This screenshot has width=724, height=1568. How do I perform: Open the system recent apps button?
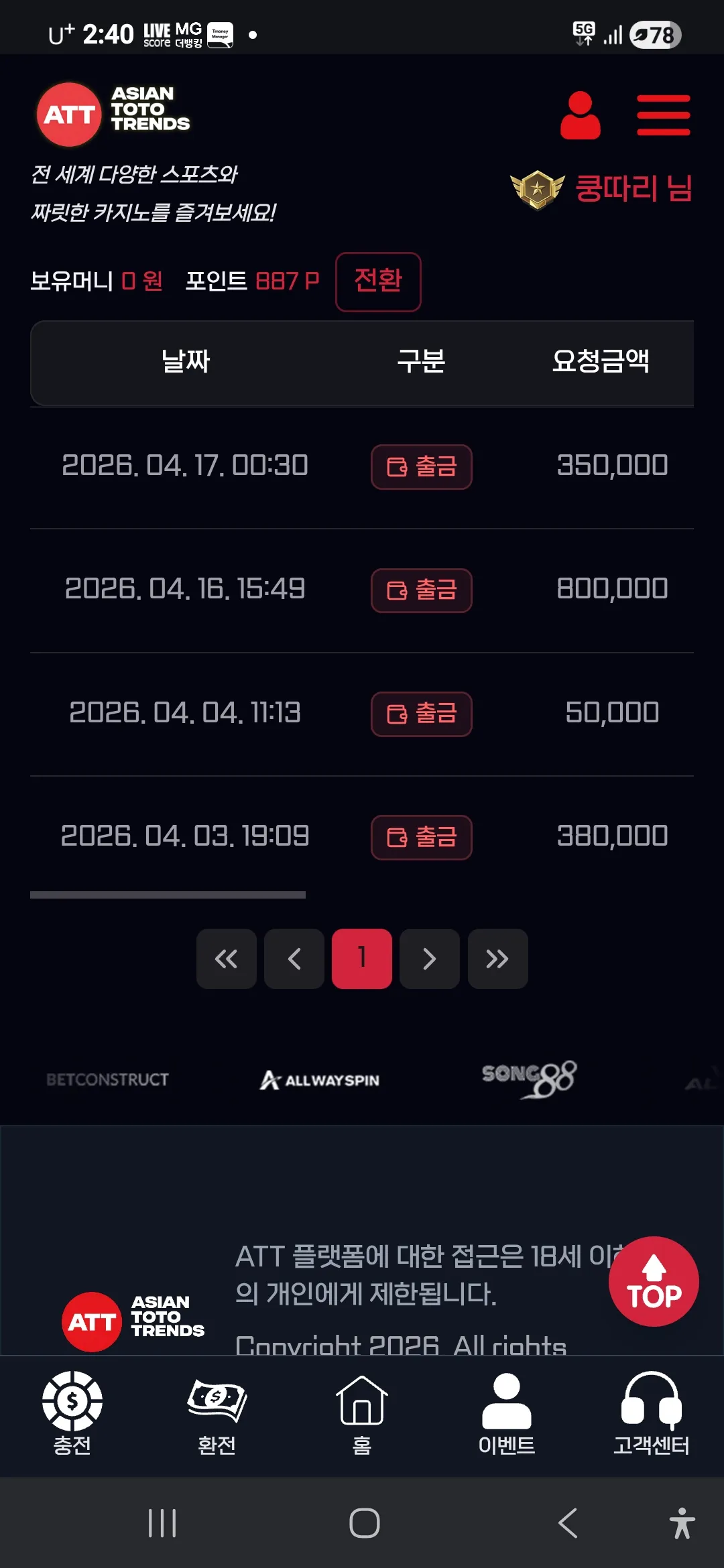tap(162, 1523)
